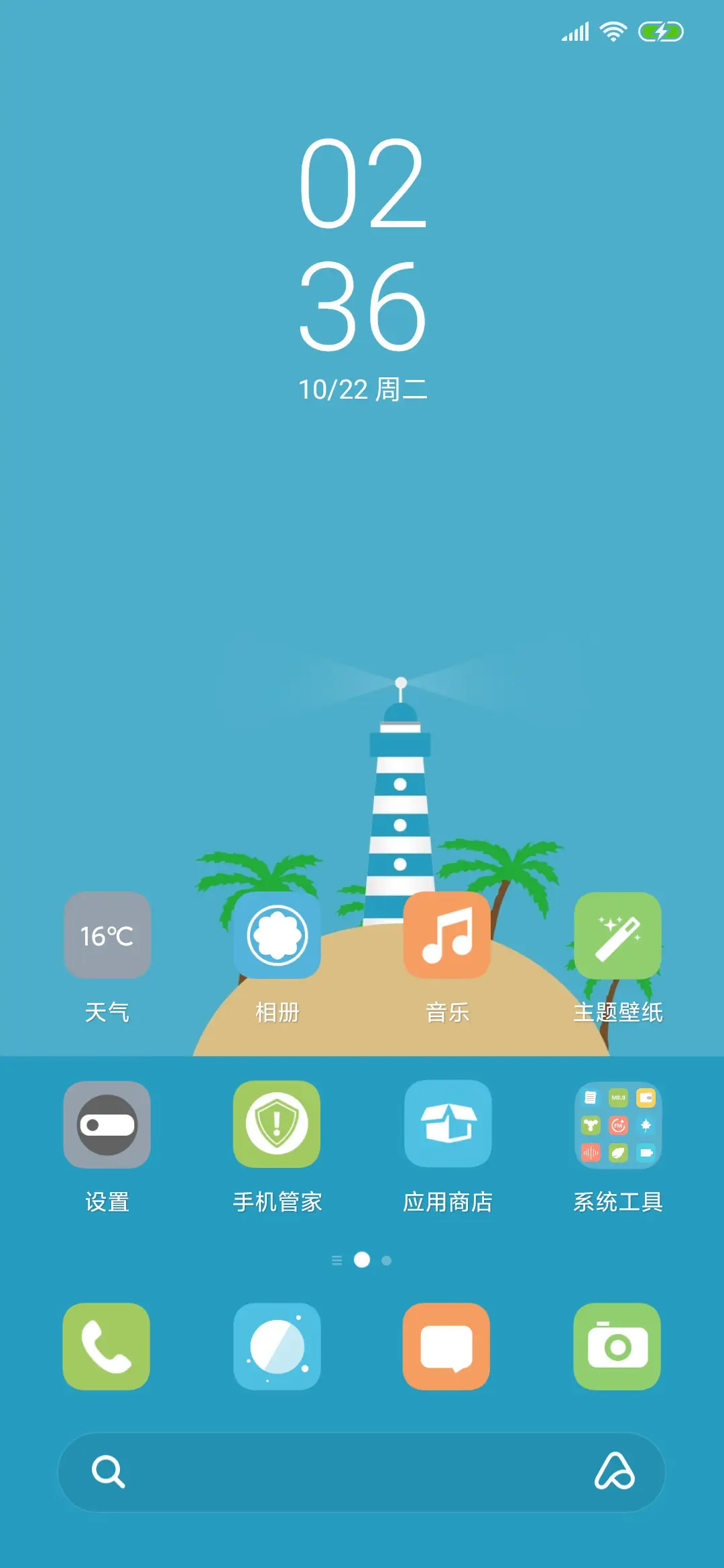Open the 相册 (Gallery) app
This screenshot has height=1568, width=724.
pos(277,936)
